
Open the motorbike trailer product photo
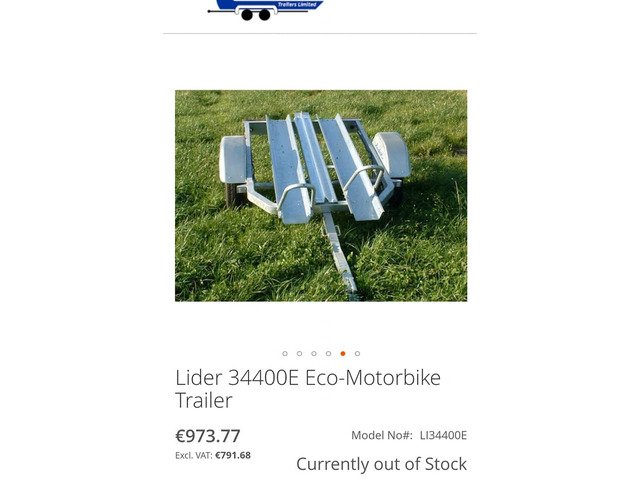pyautogui.click(x=320, y=195)
